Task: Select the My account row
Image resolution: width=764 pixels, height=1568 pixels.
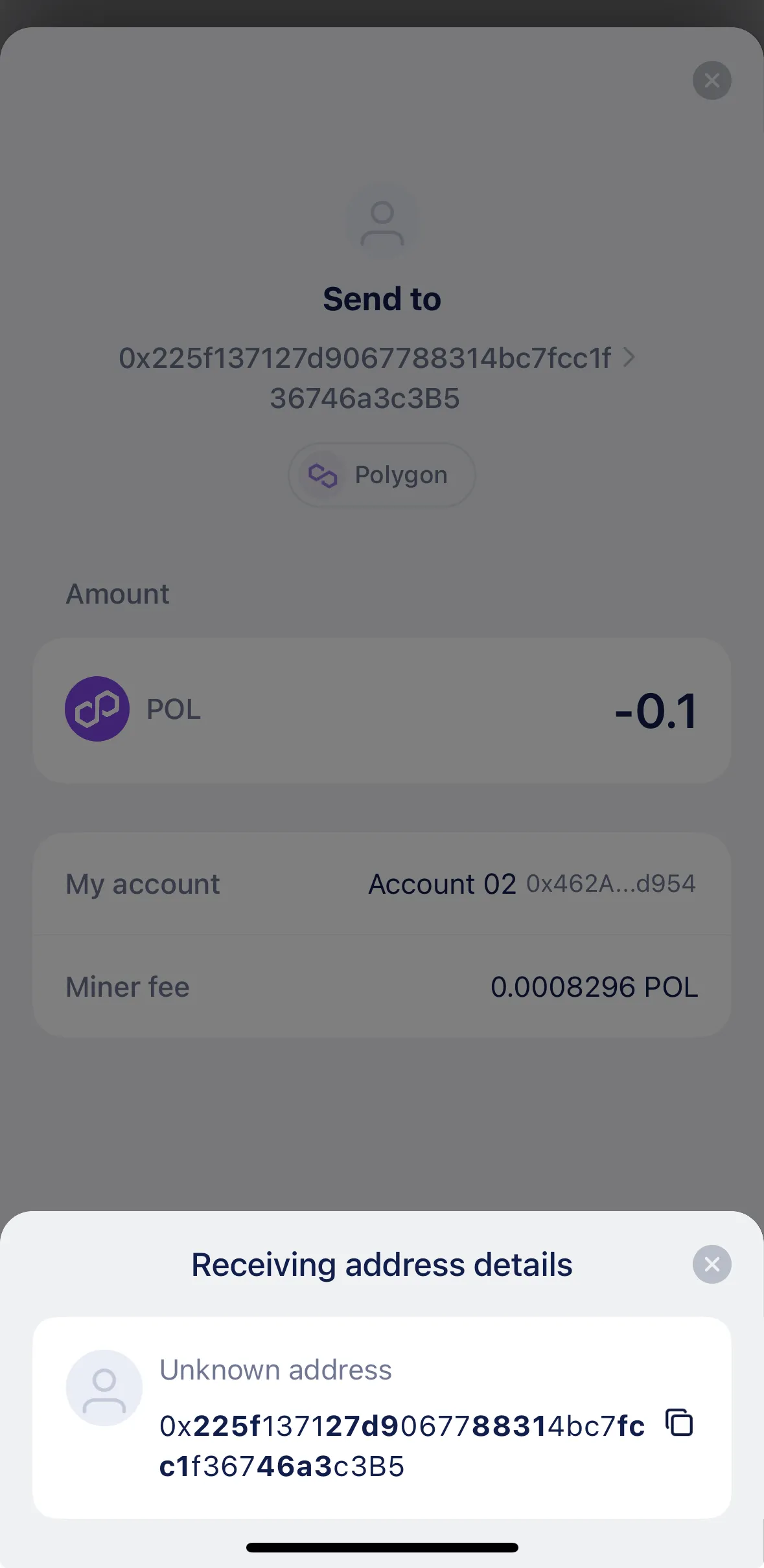Action: (x=381, y=883)
